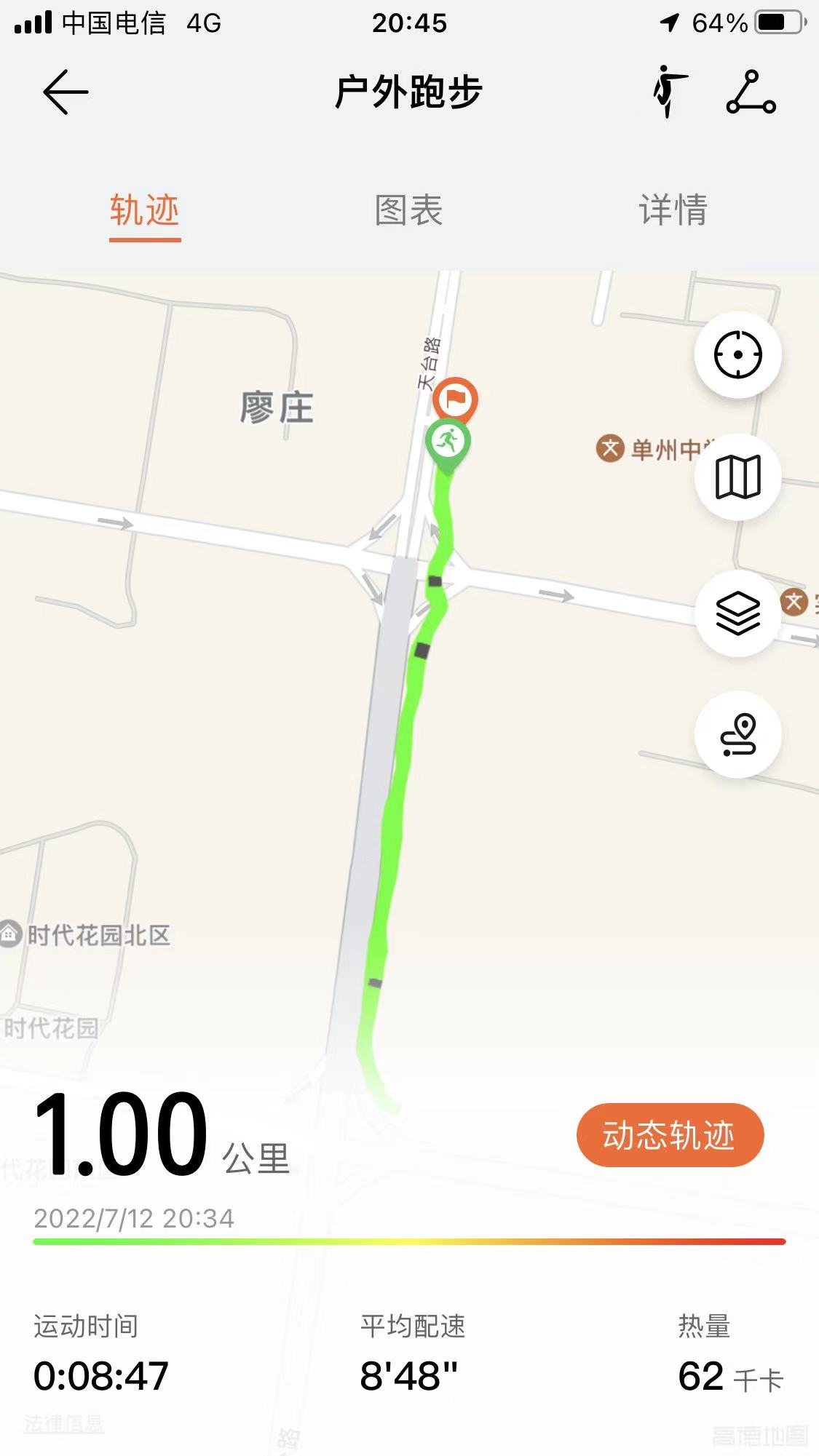Screen dimensions: 819x1456
Task: Switch map display using the folded-map toggle
Action: click(738, 476)
